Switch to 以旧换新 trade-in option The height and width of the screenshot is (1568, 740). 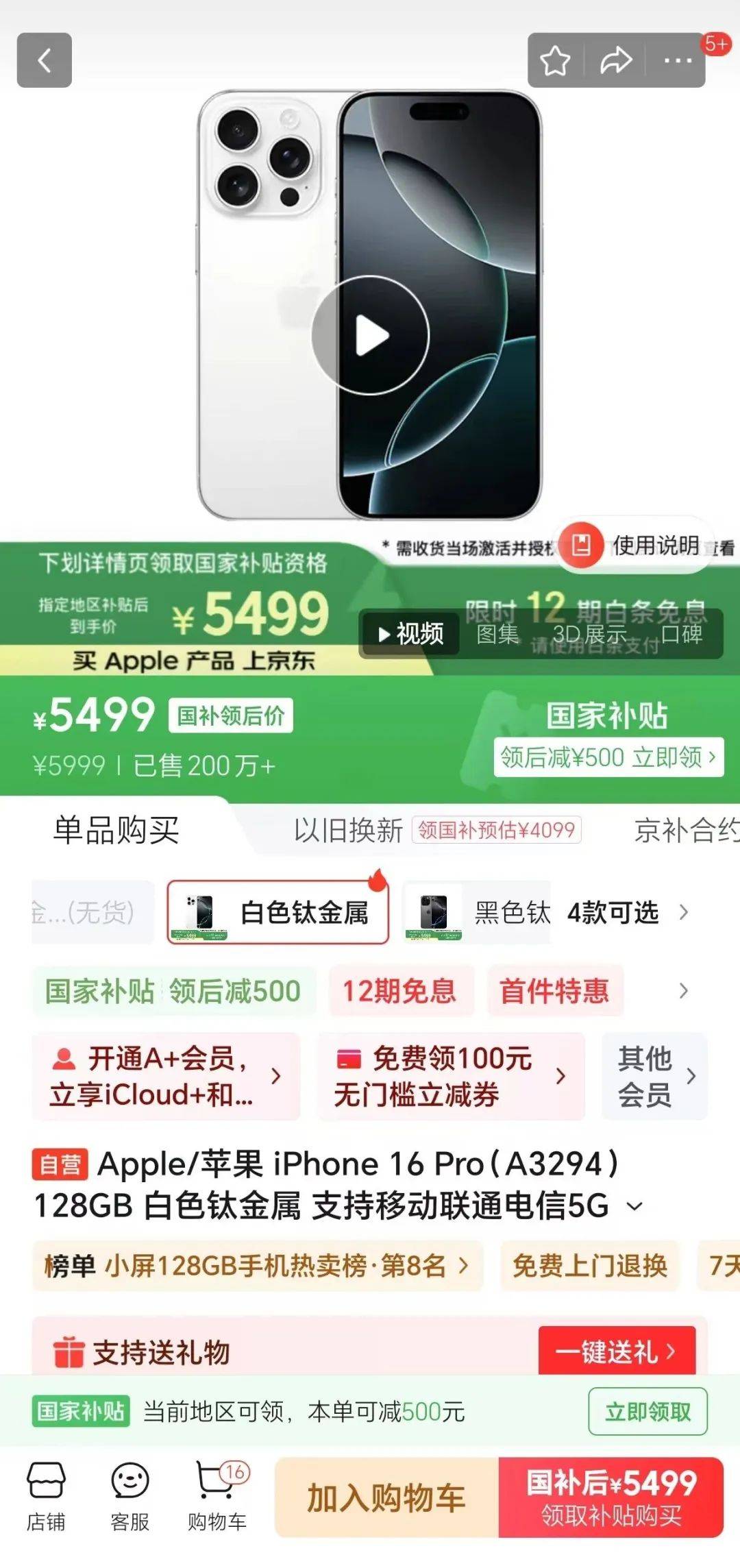coord(348,831)
